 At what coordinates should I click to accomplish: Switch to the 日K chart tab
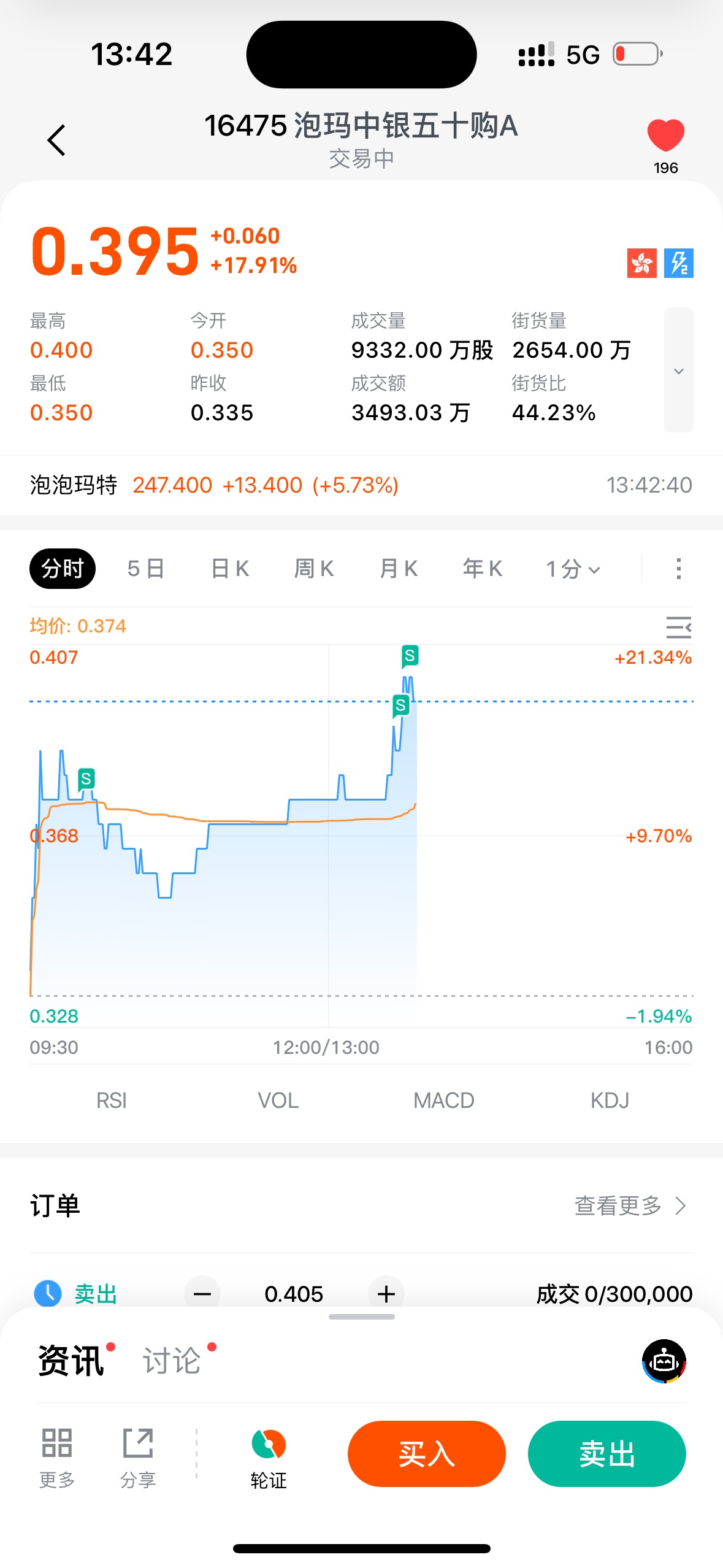click(230, 569)
